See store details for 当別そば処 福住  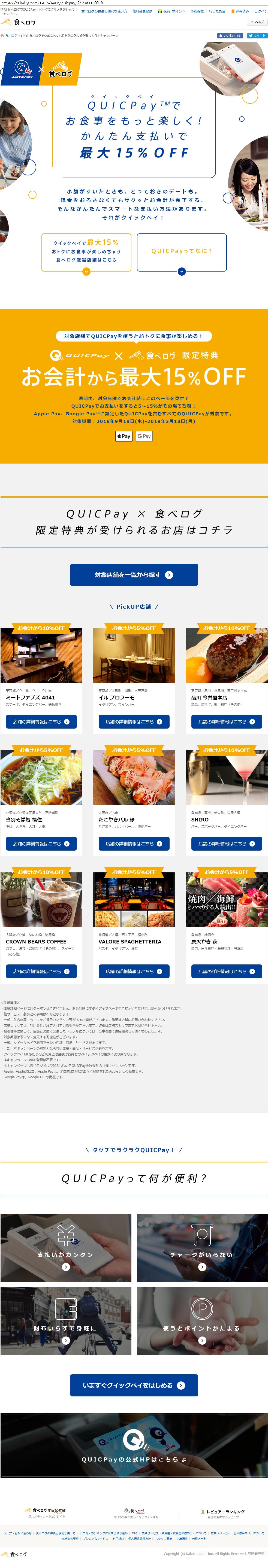pyautogui.click(x=41, y=844)
